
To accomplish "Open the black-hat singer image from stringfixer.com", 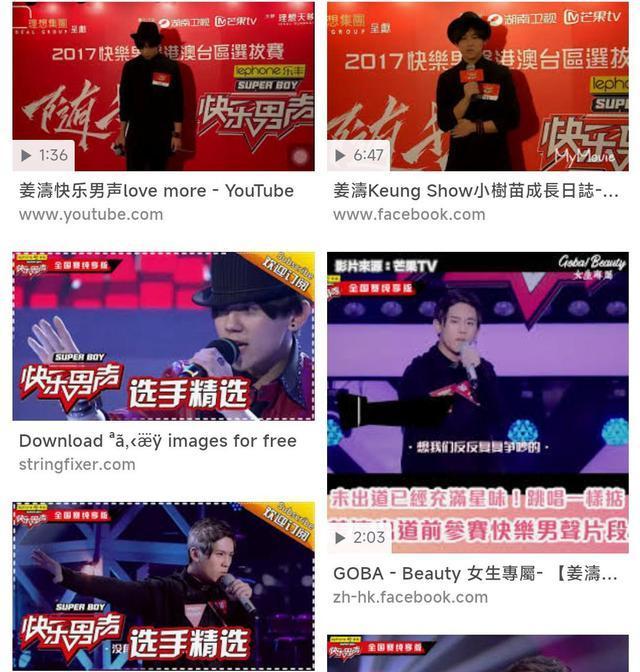I will [x=163, y=336].
